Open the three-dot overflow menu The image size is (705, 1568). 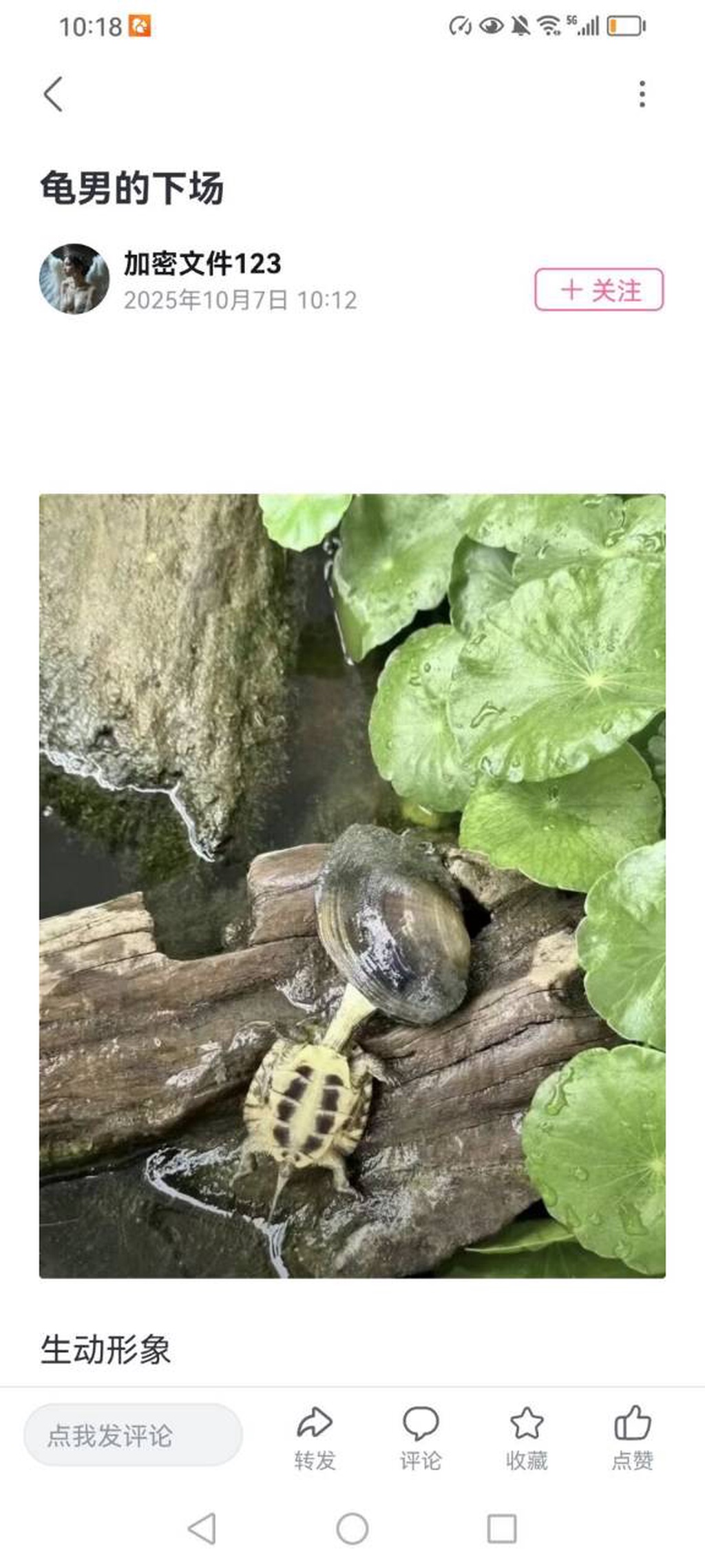click(642, 94)
